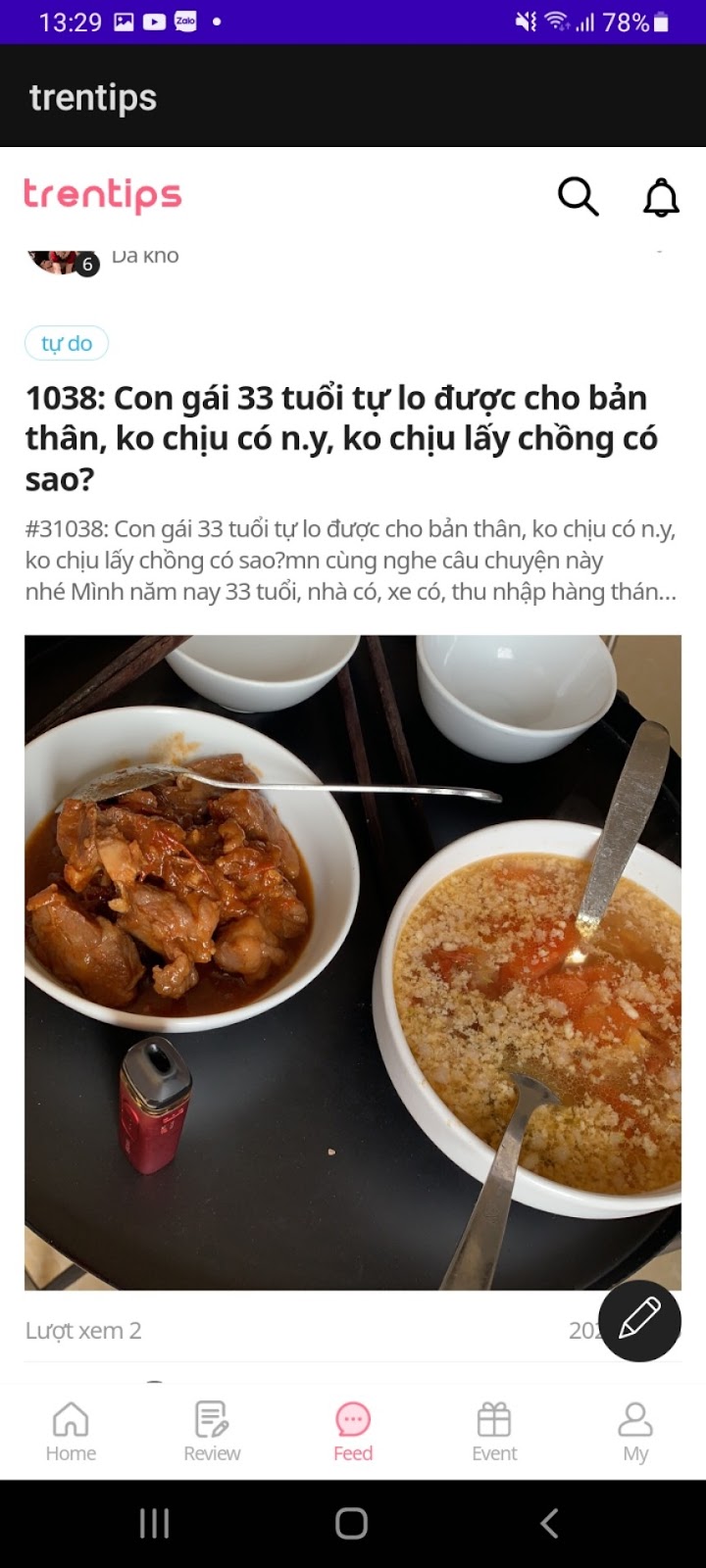The height and width of the screenshot is (1568, 706).
Task: Open recent apps from the navigation bar
Action: pos(154,1523)
